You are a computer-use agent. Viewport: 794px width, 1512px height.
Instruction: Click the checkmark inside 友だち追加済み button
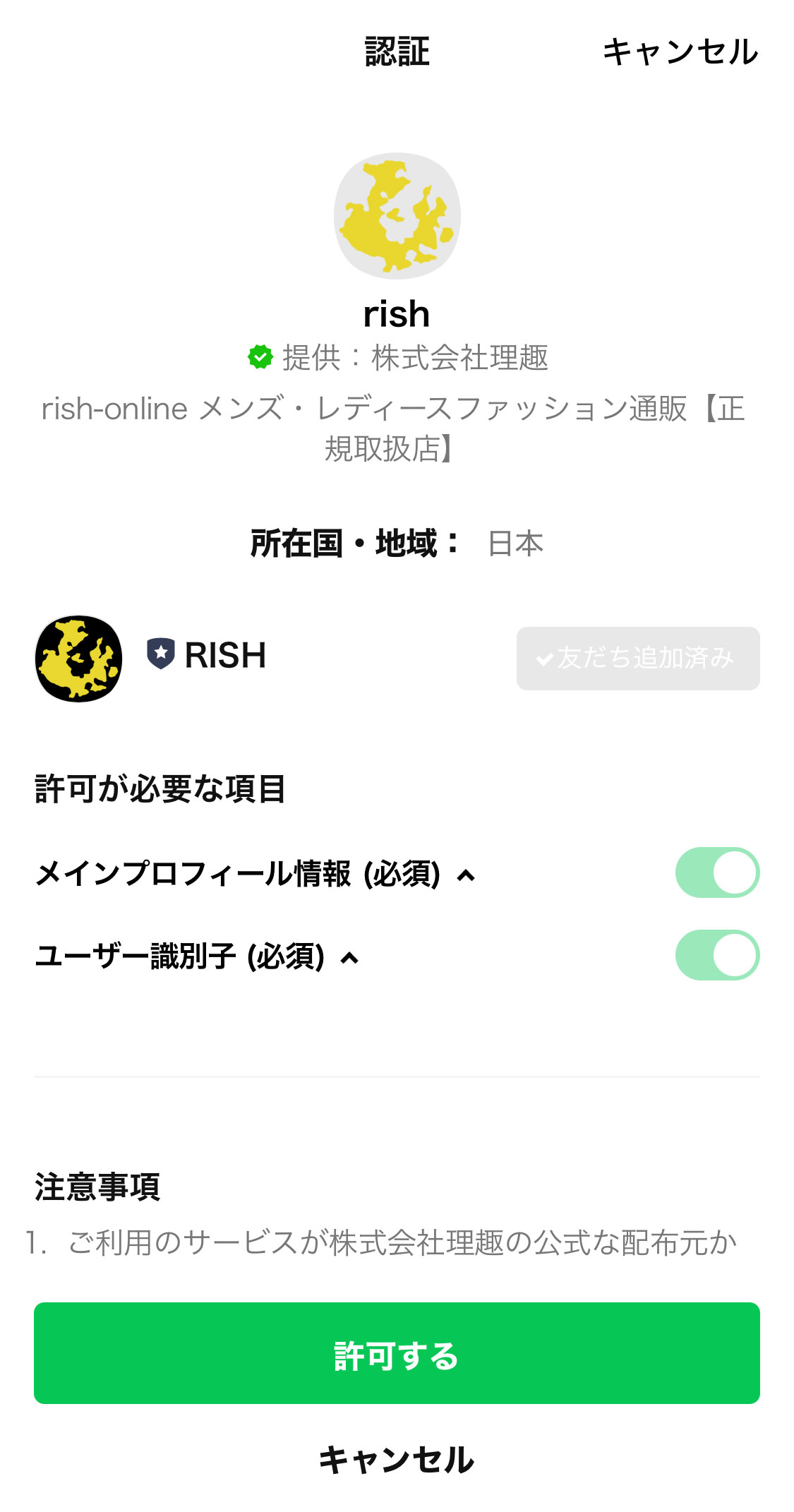544,659
